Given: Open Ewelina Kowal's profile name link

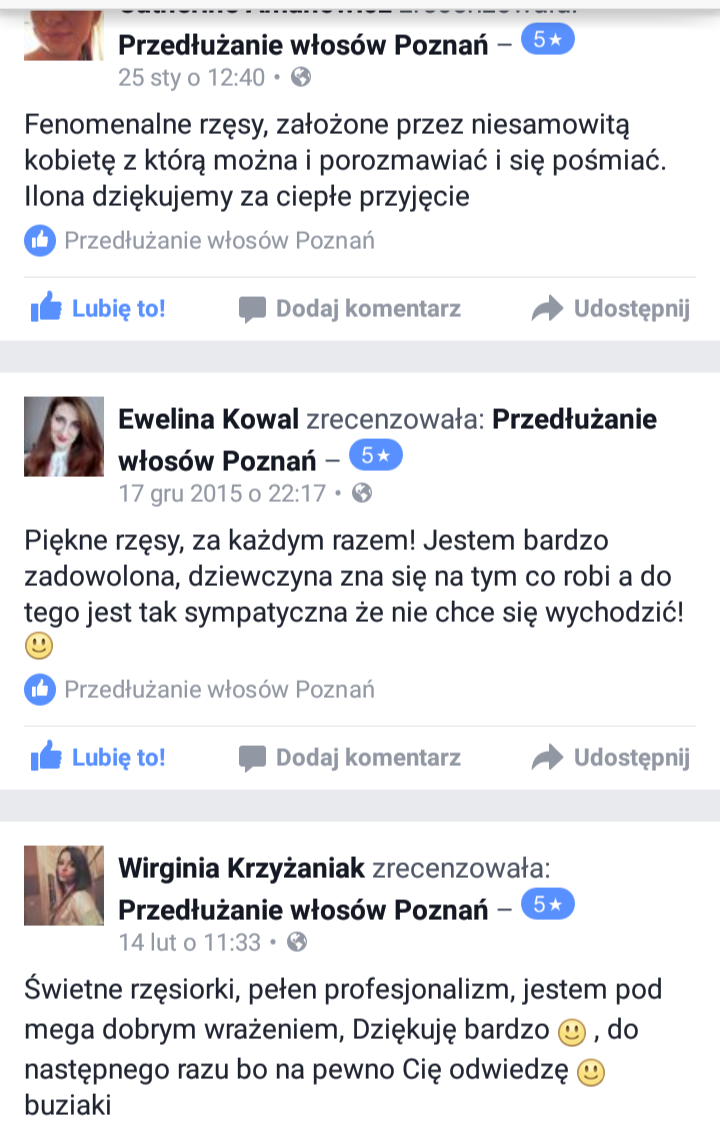Looking at the screenshot, I should click(x=208, y=420).
